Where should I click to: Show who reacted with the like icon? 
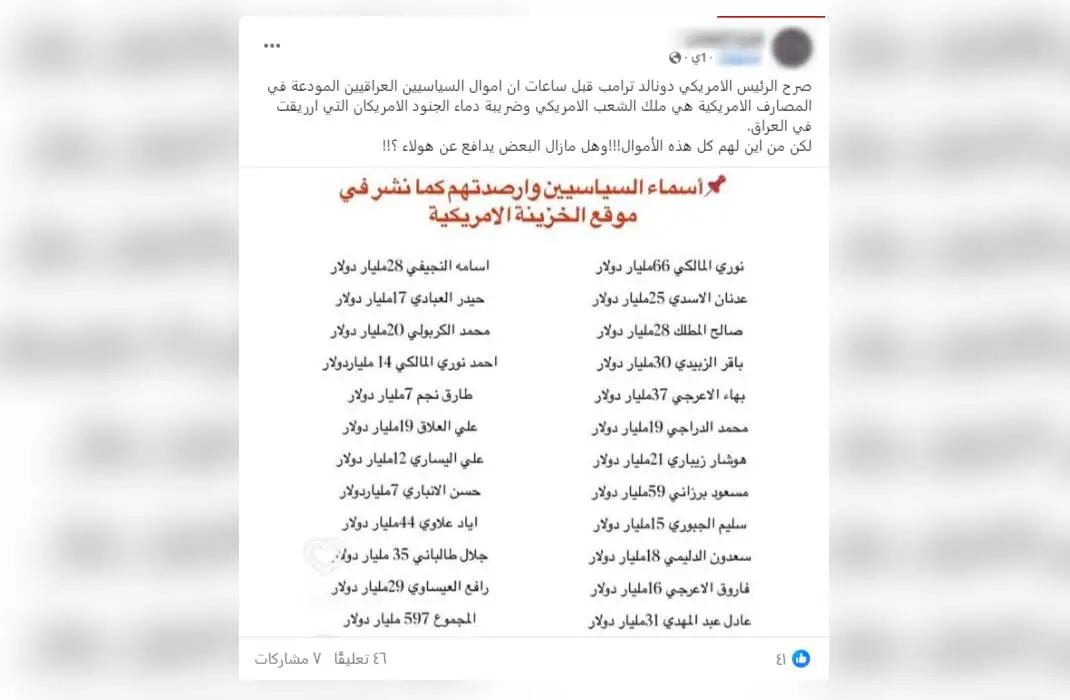[801, 658]
